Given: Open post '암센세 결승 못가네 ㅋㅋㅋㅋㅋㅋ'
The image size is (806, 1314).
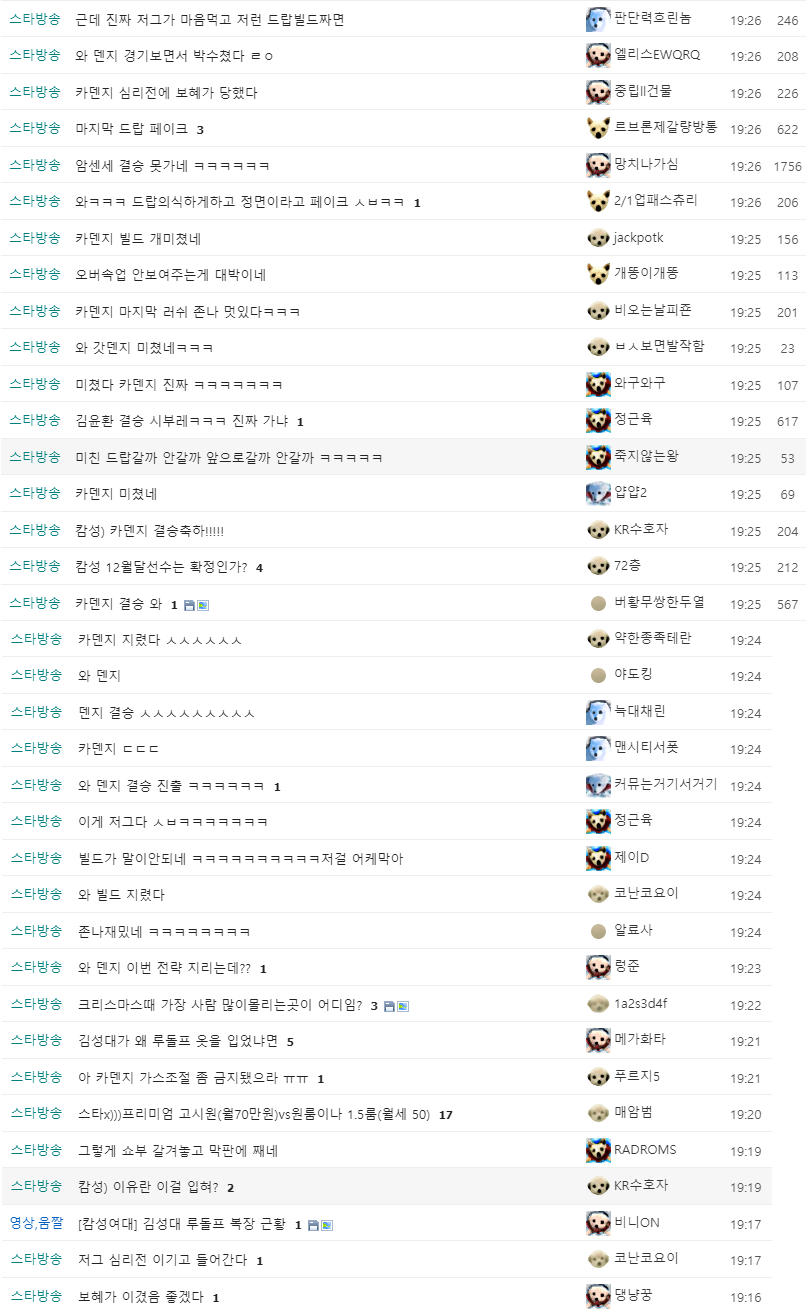Looking at the screenshot, I should coord(172,165).
